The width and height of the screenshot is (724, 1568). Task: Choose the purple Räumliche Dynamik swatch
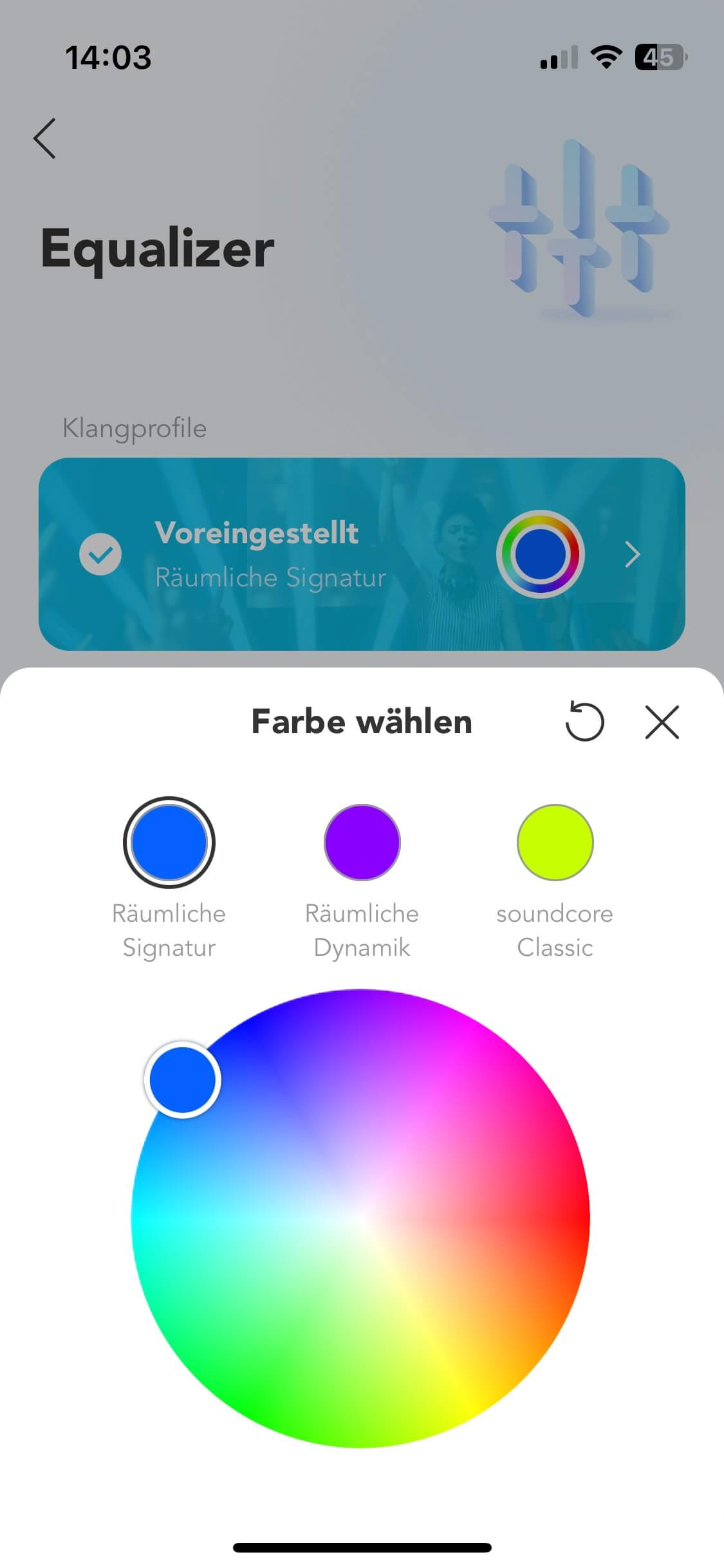tap(362, 843)
